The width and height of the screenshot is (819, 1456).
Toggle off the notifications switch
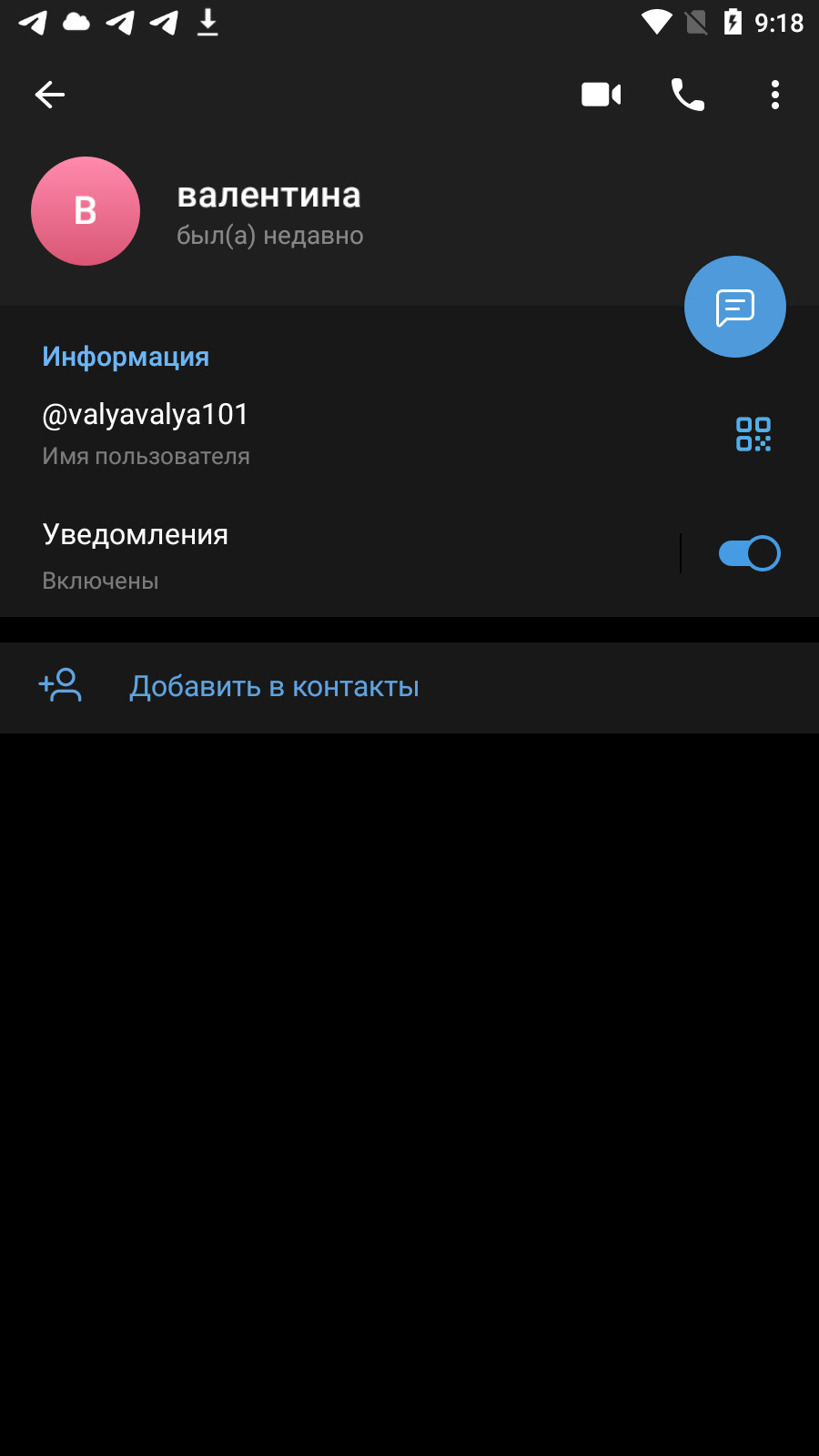[749, 553]
